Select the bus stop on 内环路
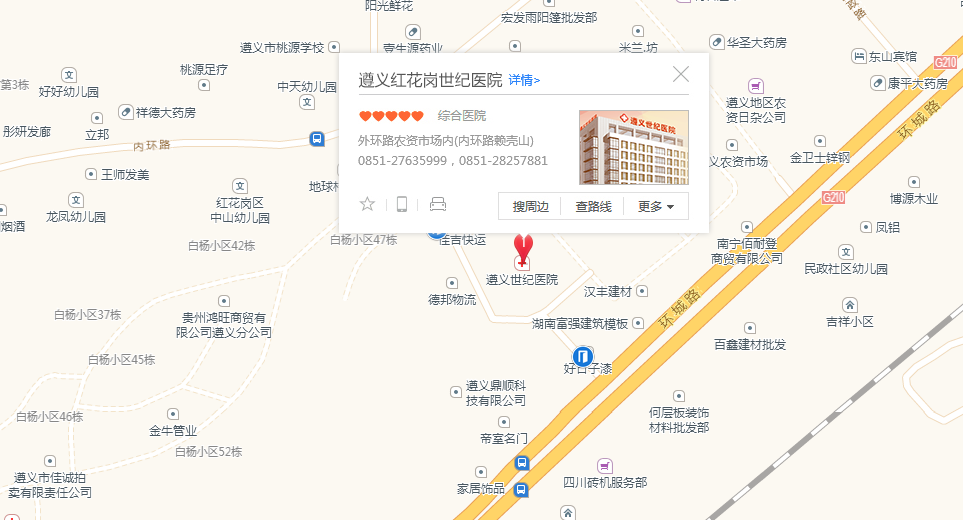The image size is (963, 520). coord(317,139)
